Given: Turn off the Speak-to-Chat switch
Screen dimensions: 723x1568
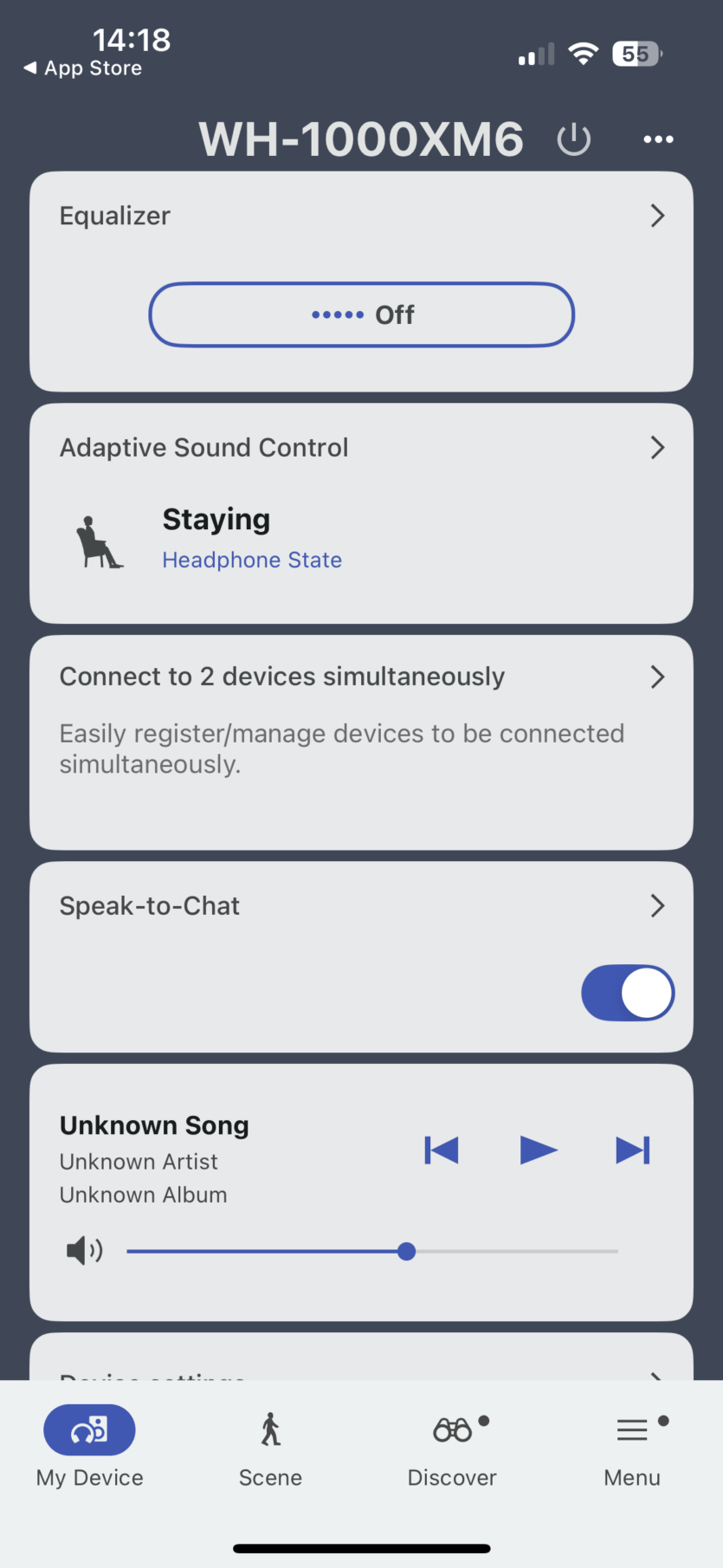Looking at the screenshot, I should (x=628, y=993).
